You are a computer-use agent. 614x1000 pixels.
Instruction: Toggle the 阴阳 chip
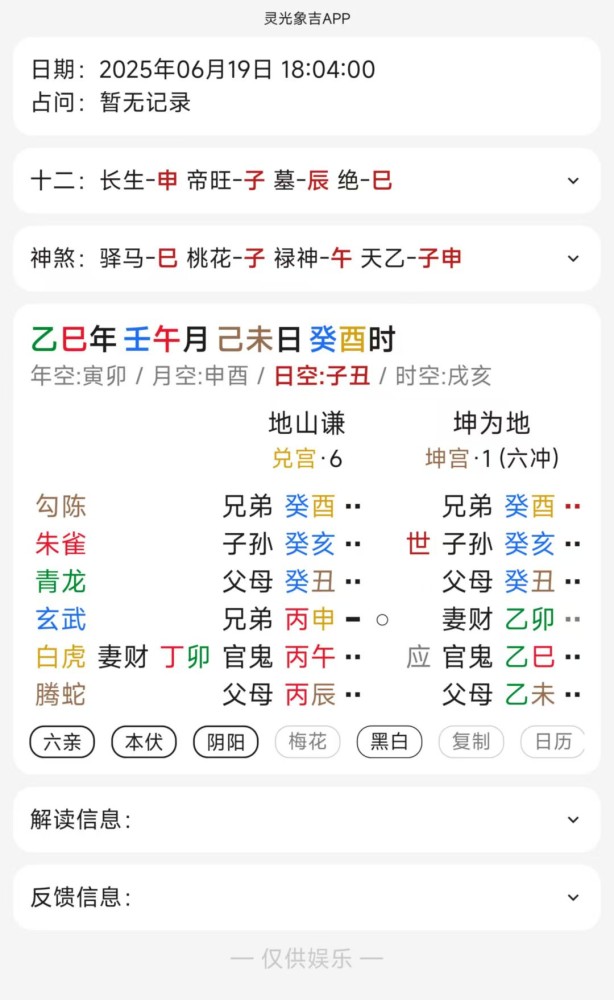(226, 742)
